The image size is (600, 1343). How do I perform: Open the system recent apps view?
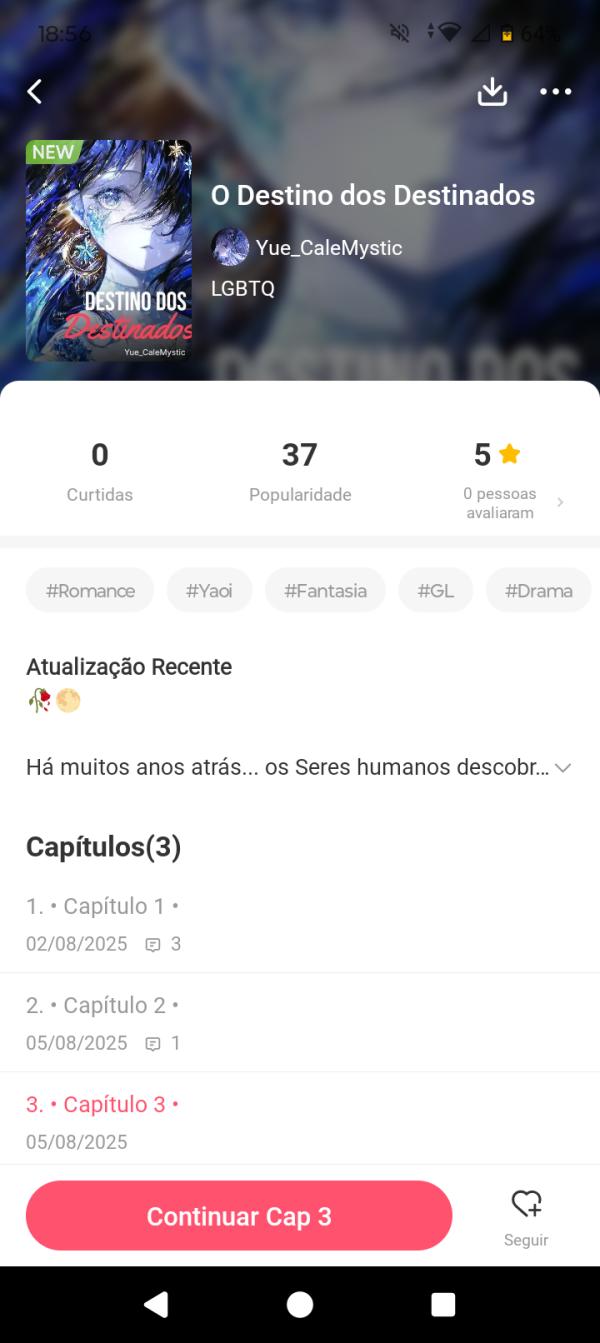coord(443,1304)
